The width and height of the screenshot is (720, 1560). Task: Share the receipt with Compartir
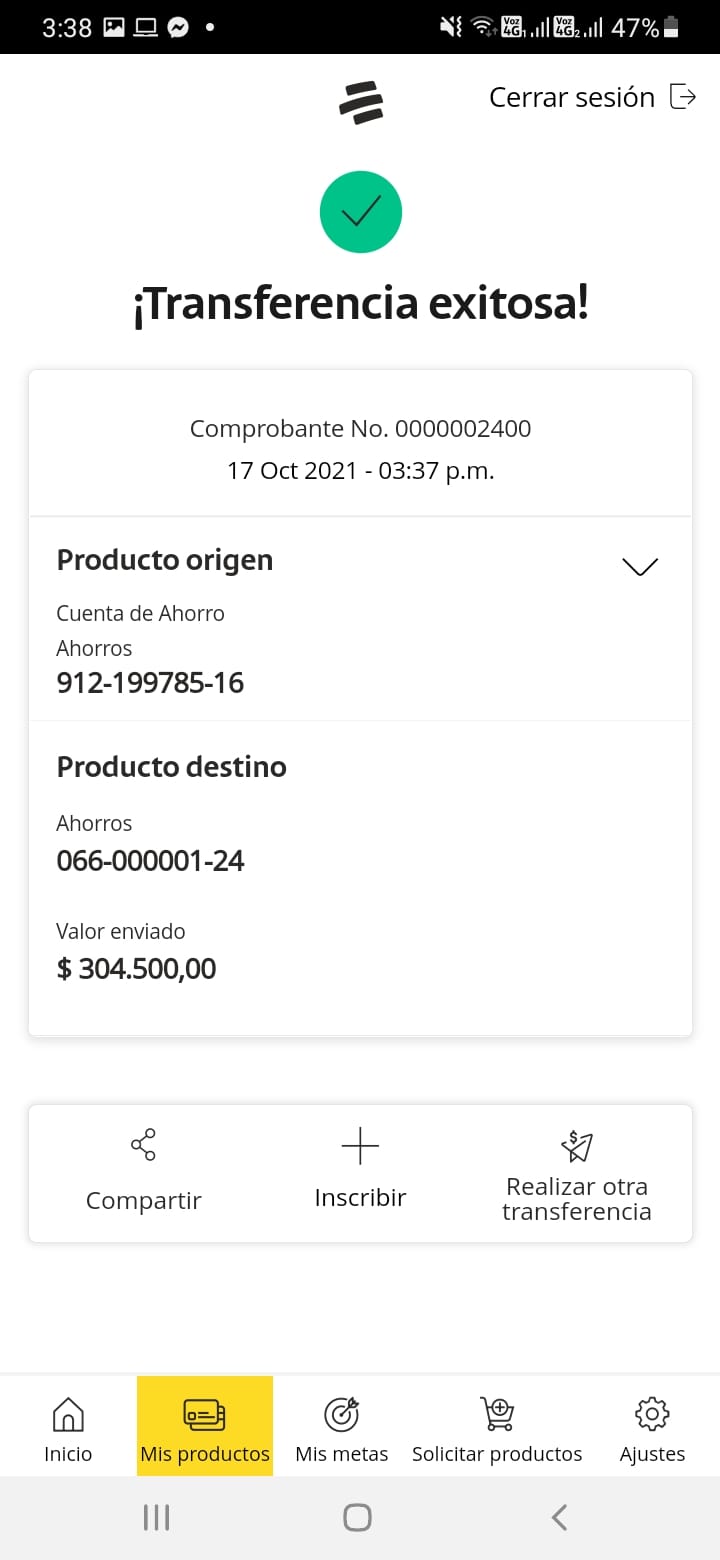tap(144, 1172)
